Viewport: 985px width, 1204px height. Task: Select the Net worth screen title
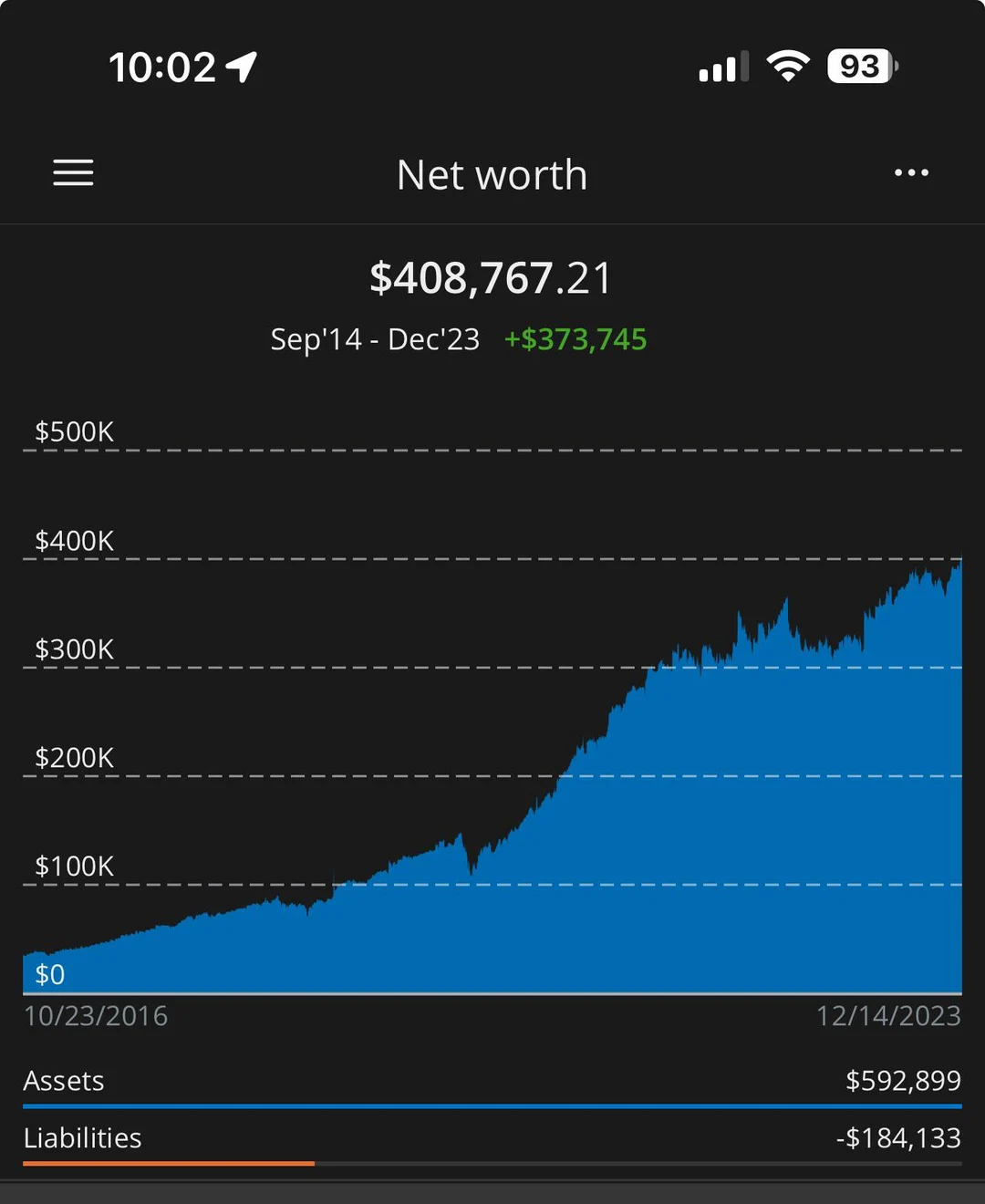coord(492,175)
